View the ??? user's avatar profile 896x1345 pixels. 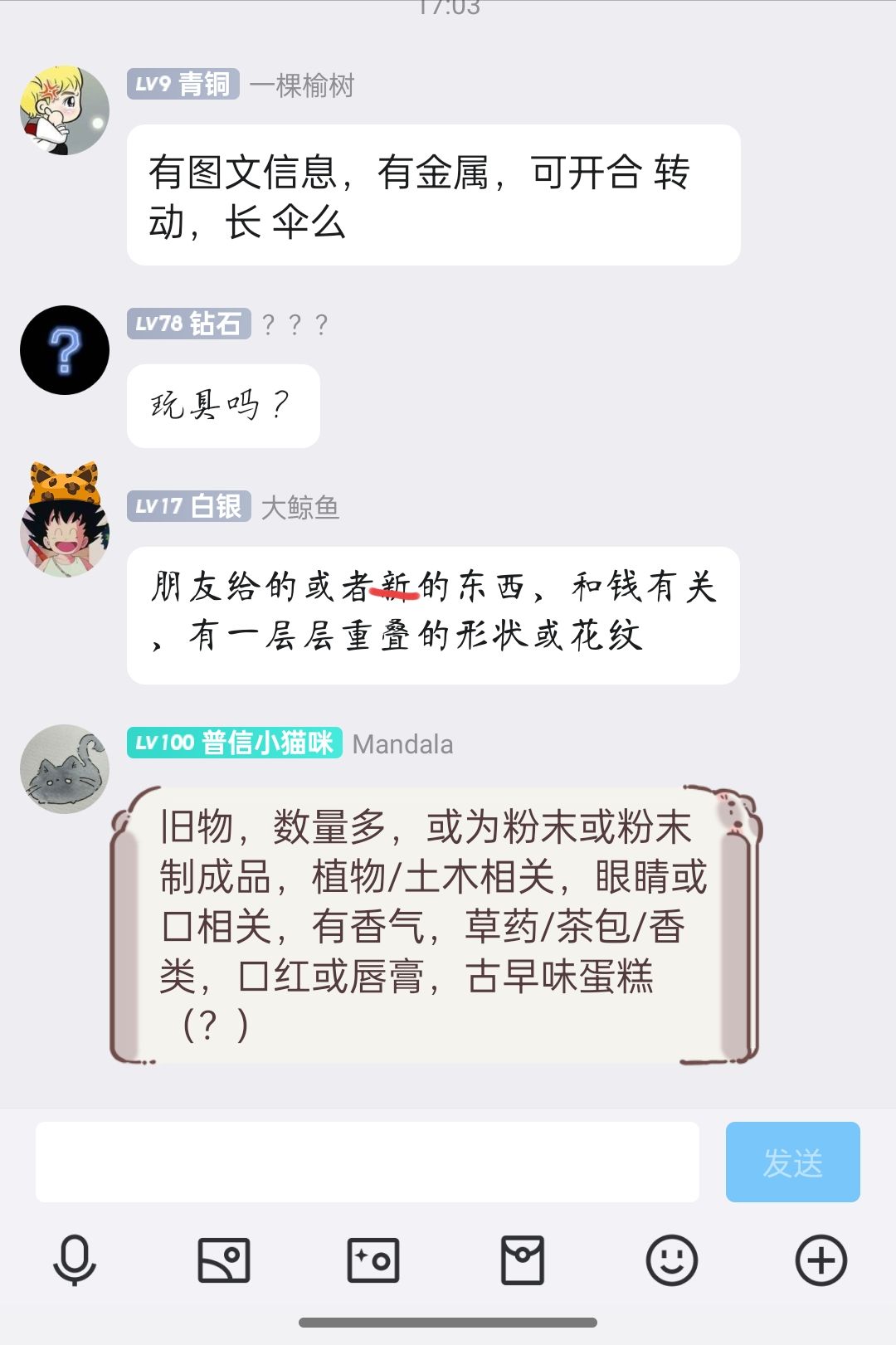coord(65,350)
